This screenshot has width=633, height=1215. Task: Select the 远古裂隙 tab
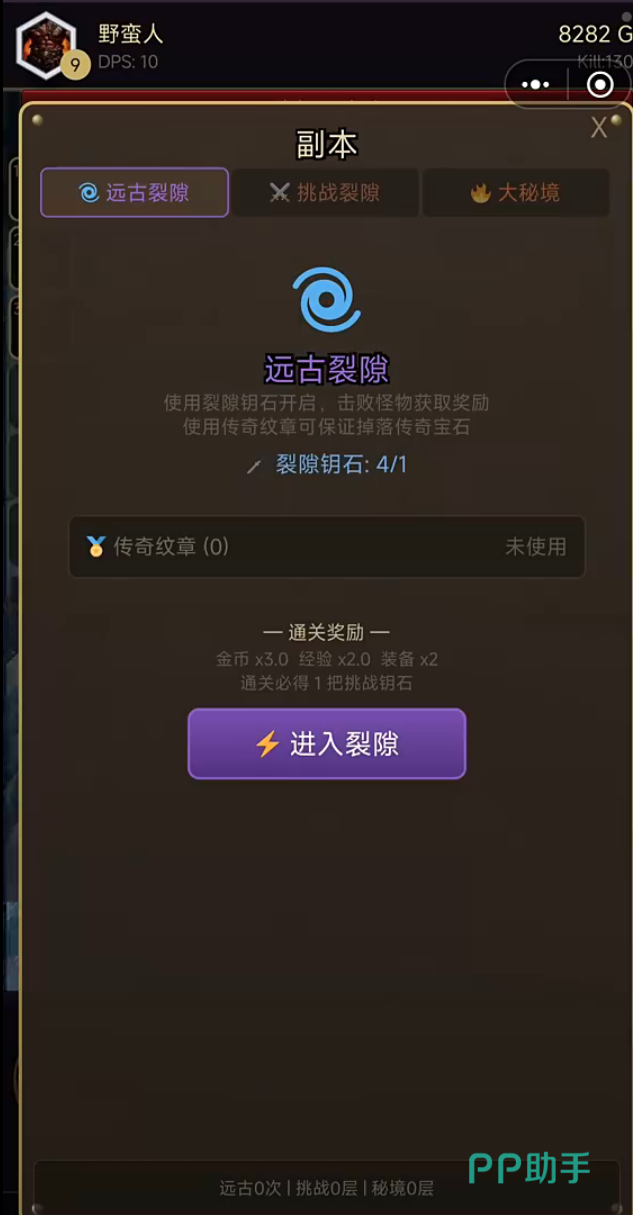point(134,192)
